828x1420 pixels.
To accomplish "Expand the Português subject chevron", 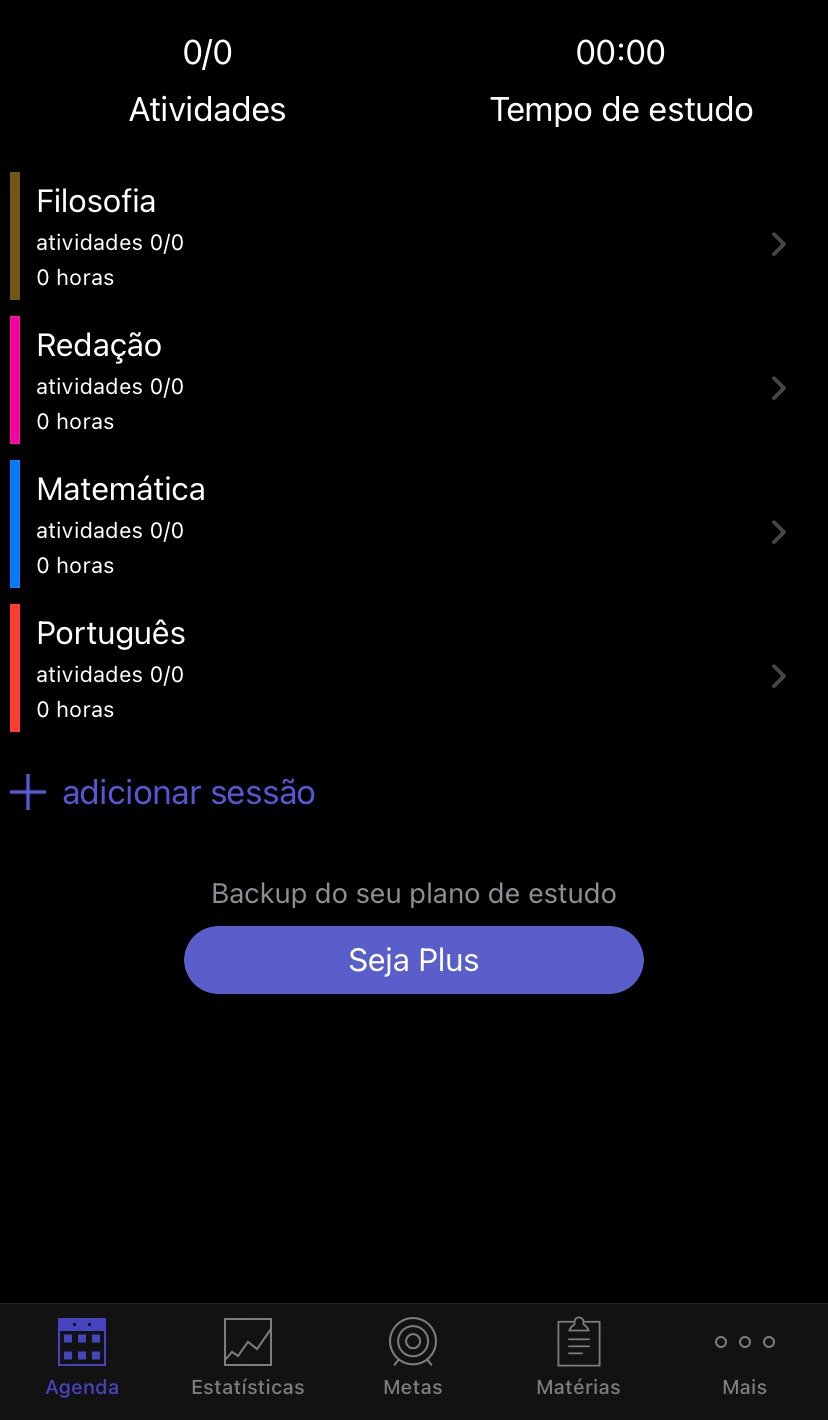I will tap(778, 676).
